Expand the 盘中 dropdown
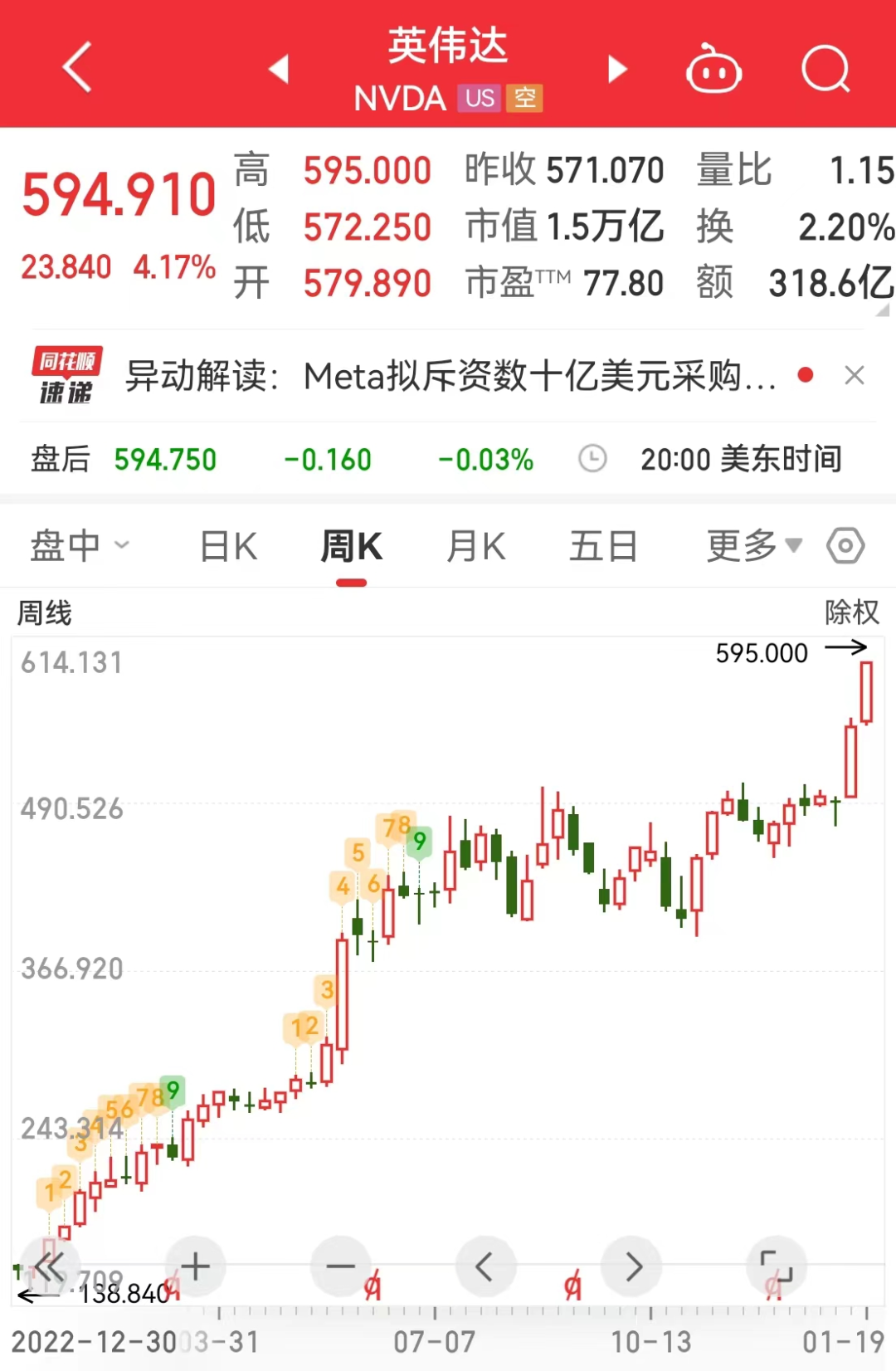 click(80, 546)
